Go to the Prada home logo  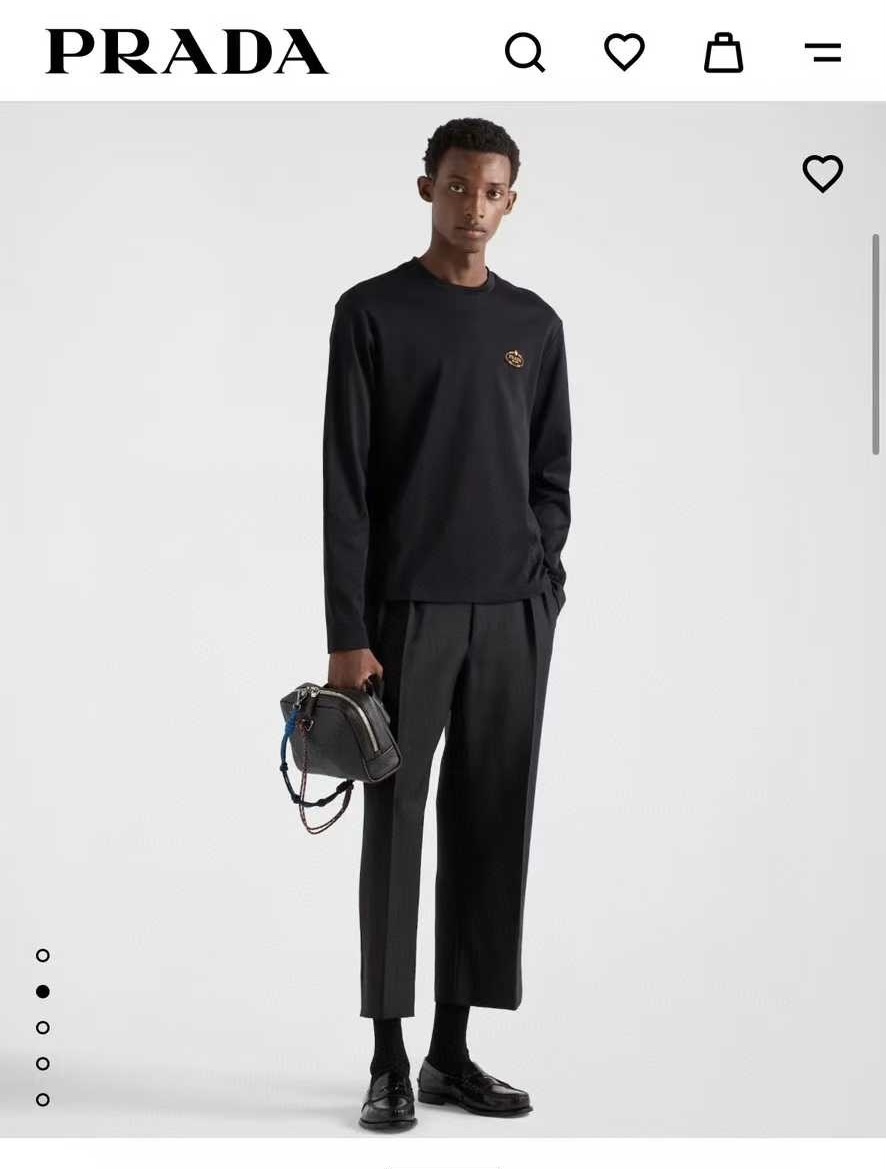point(187,52)
